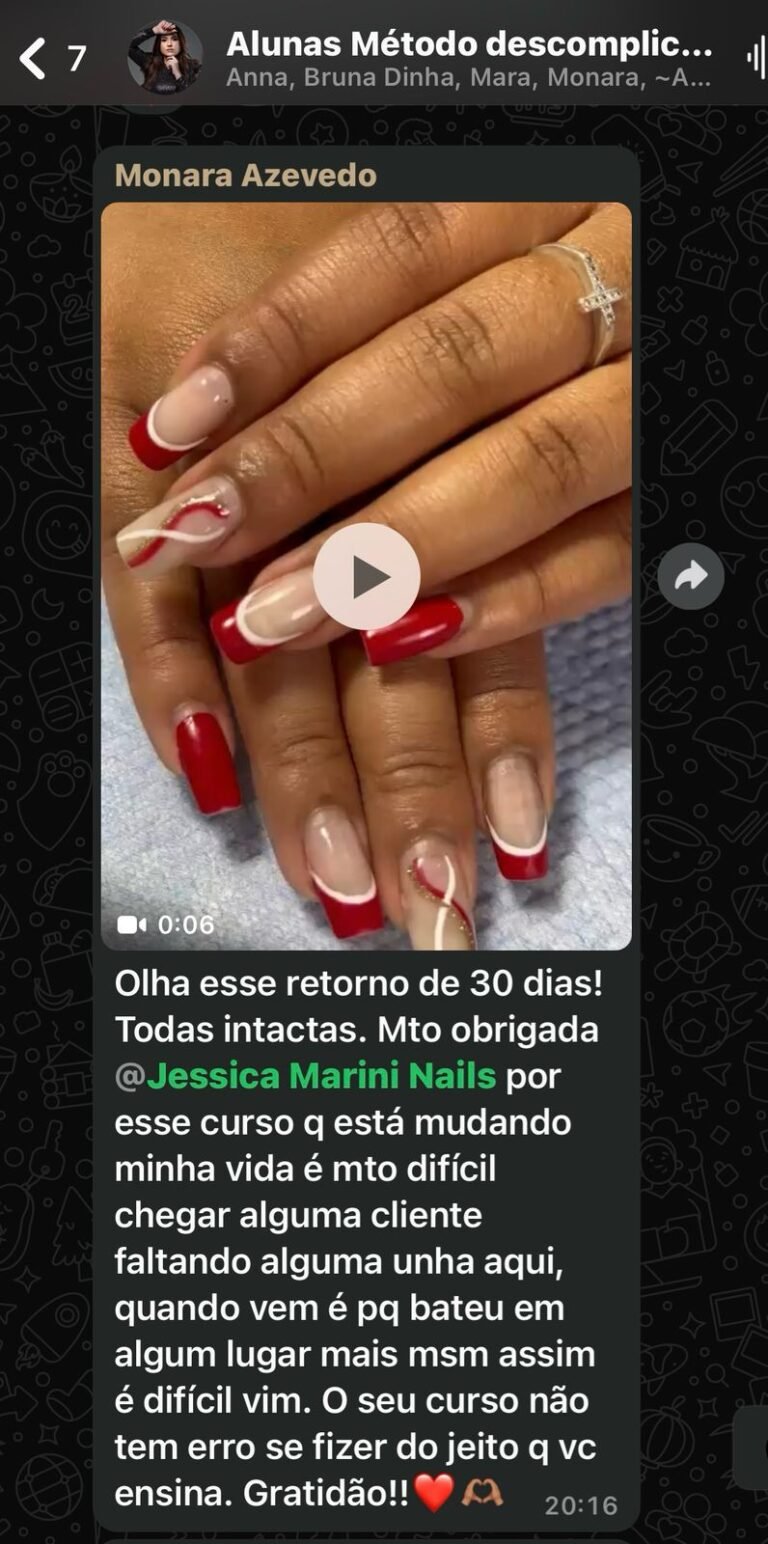Play Monara Azevedo's nail video

click(x=366, y=576)
